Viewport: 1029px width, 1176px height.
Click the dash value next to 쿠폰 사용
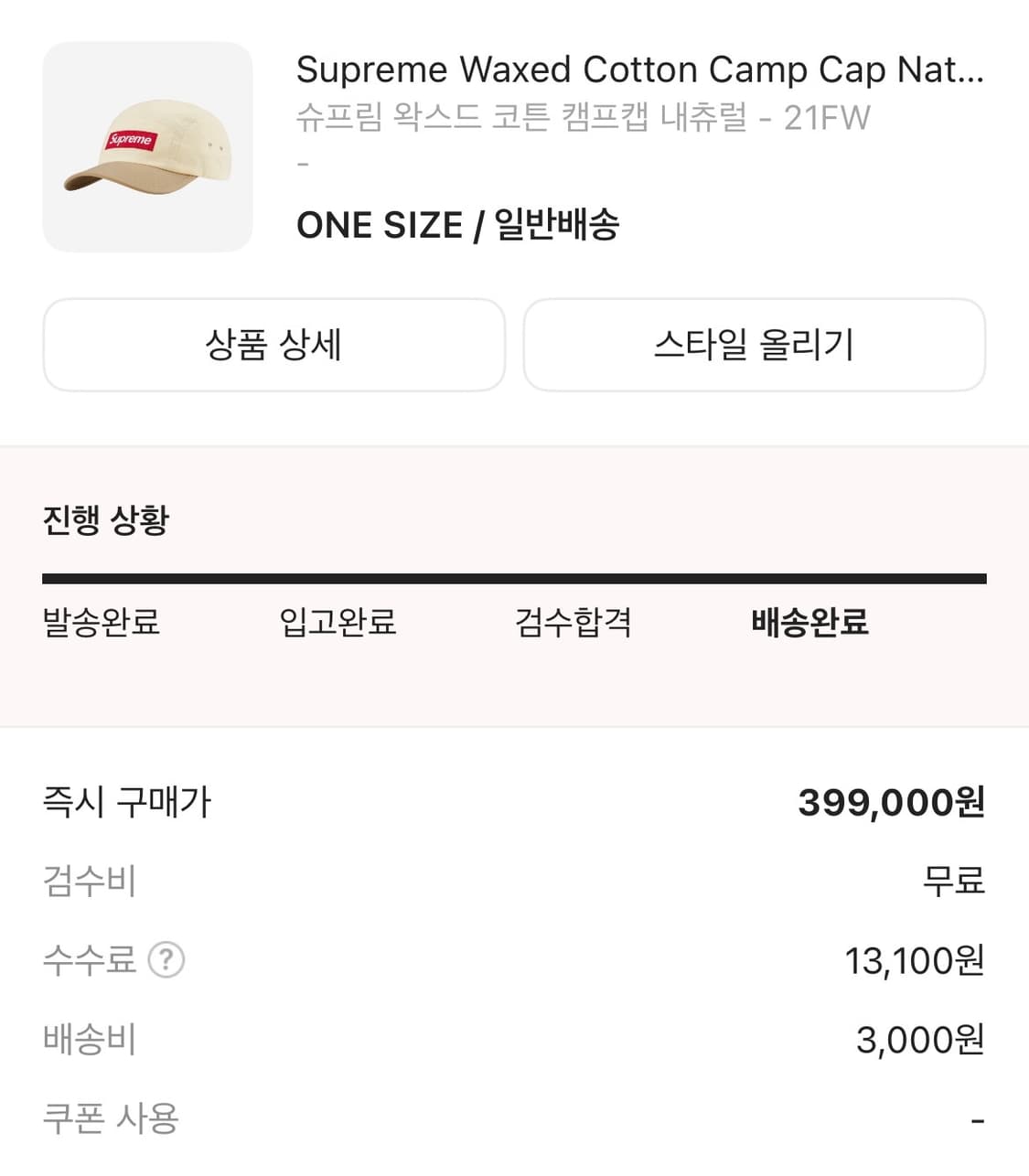pyautogui.click(x=979, y=1117)
